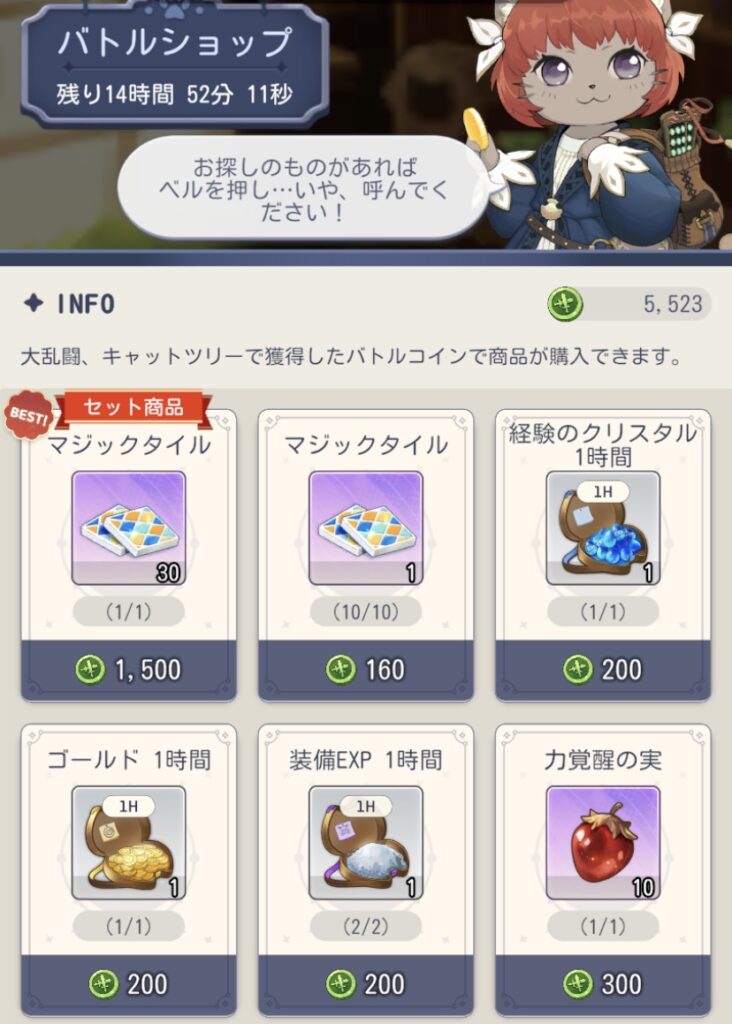
Task: Buy the 力覚醒の実 for 300 coins
Action: tap(602, 983)
